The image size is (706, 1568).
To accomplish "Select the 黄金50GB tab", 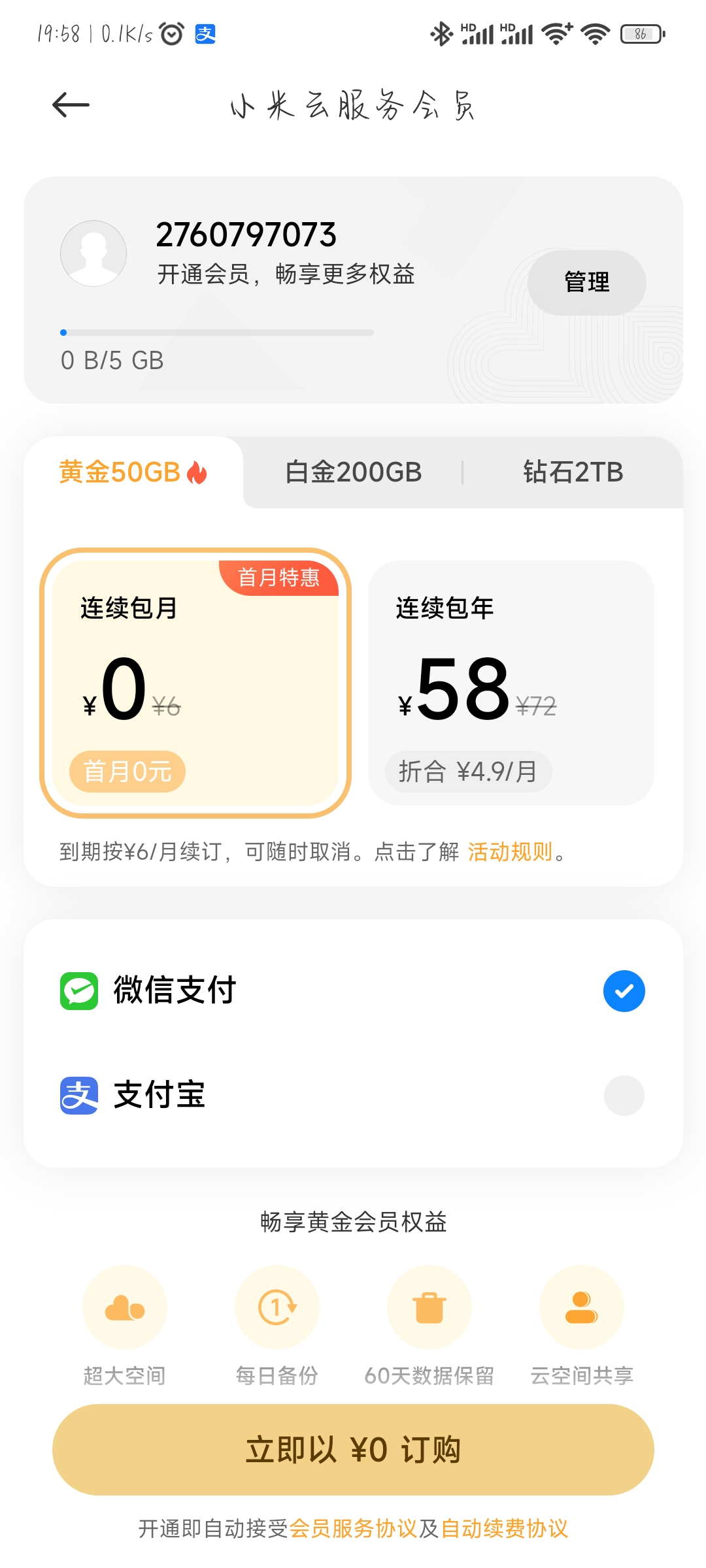I will click(133, 472).
